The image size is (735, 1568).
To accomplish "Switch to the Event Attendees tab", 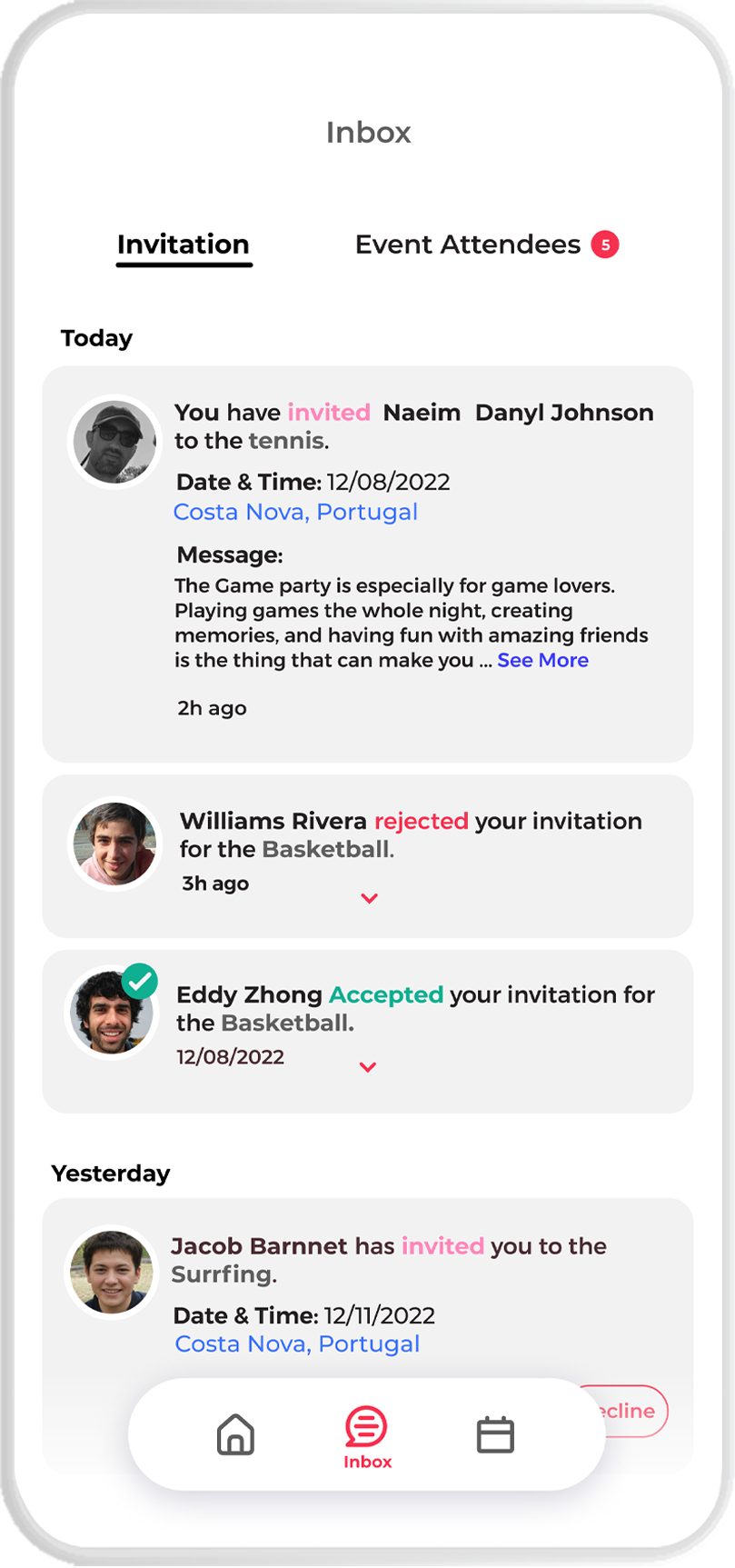I will pos(468,245).
